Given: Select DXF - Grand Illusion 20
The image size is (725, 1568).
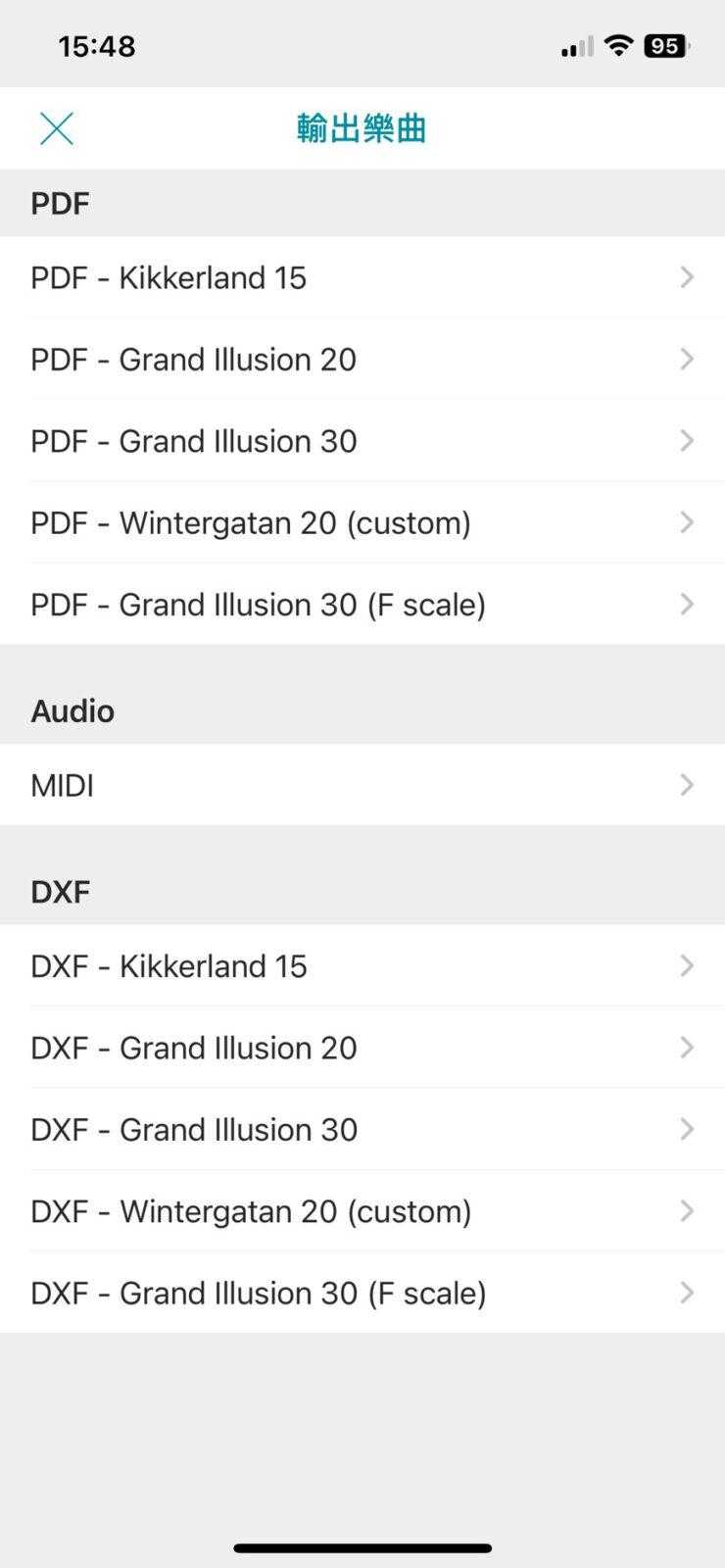Looking at the screenshot, I should [x=362, y=1048].
